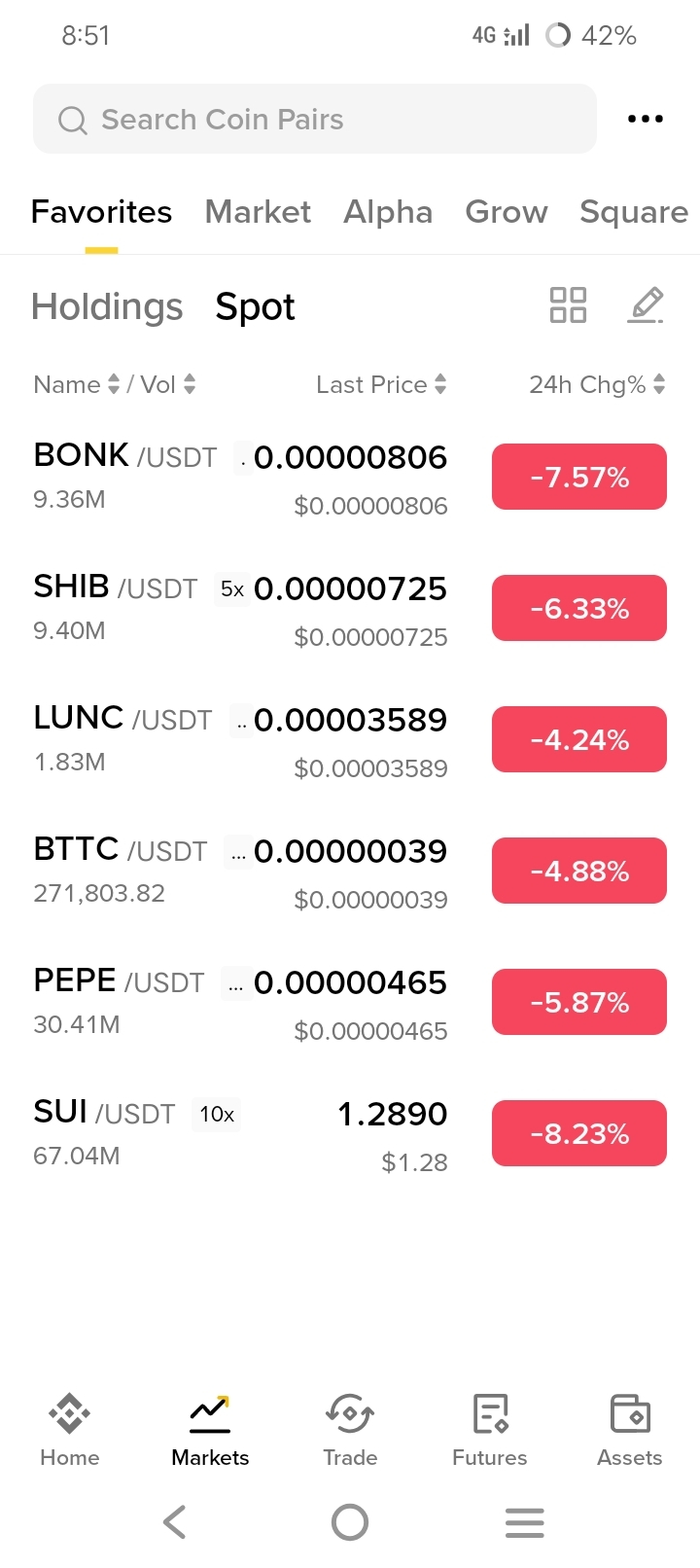The image size is (700, 1568).
Task: Change to grid view layout
Action: (x=568, y=304)
